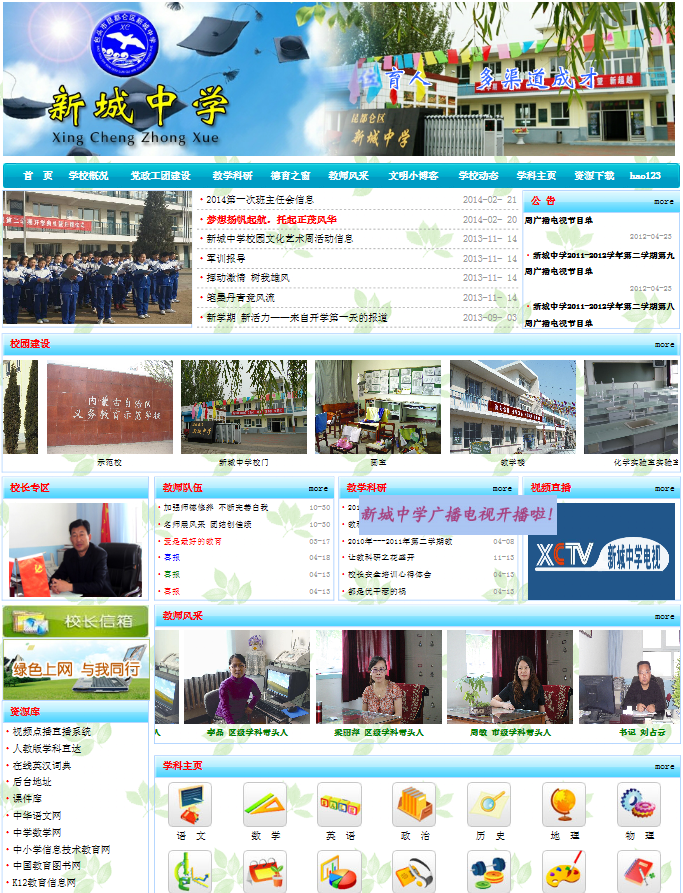Open the 学校概况 navigation item
Screen dimensions: 683x893
(88, 175)
